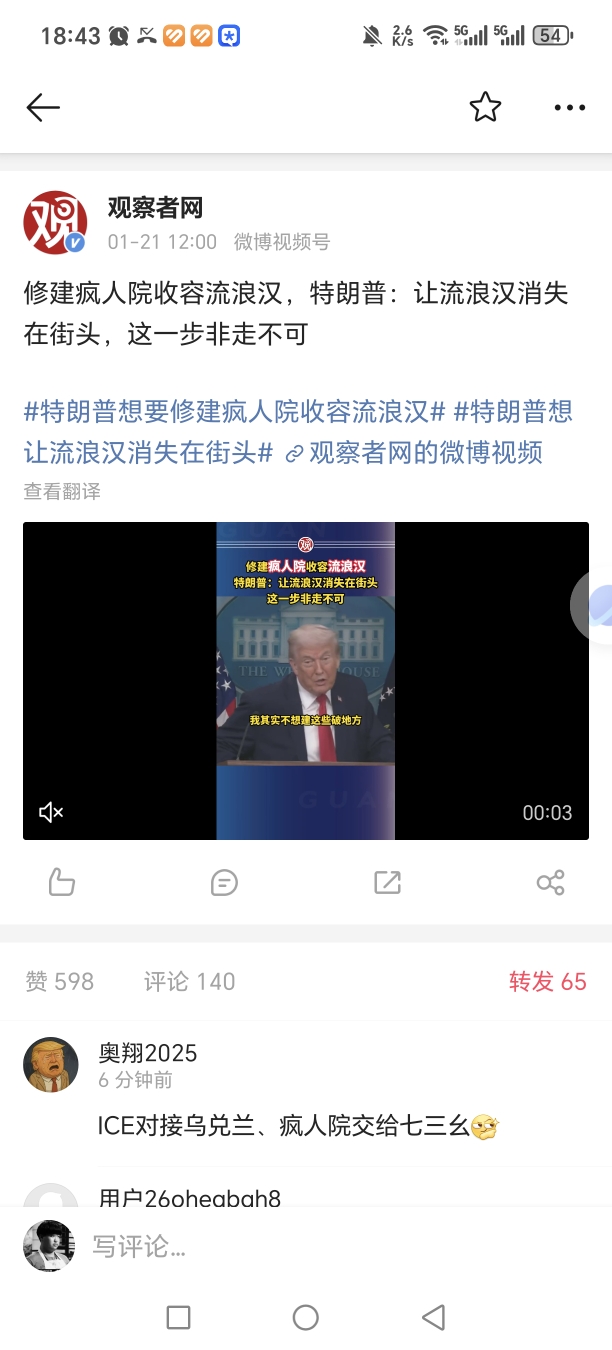Switch to the 赞 598 tab

pyautogui.click(x=60, y=981)
